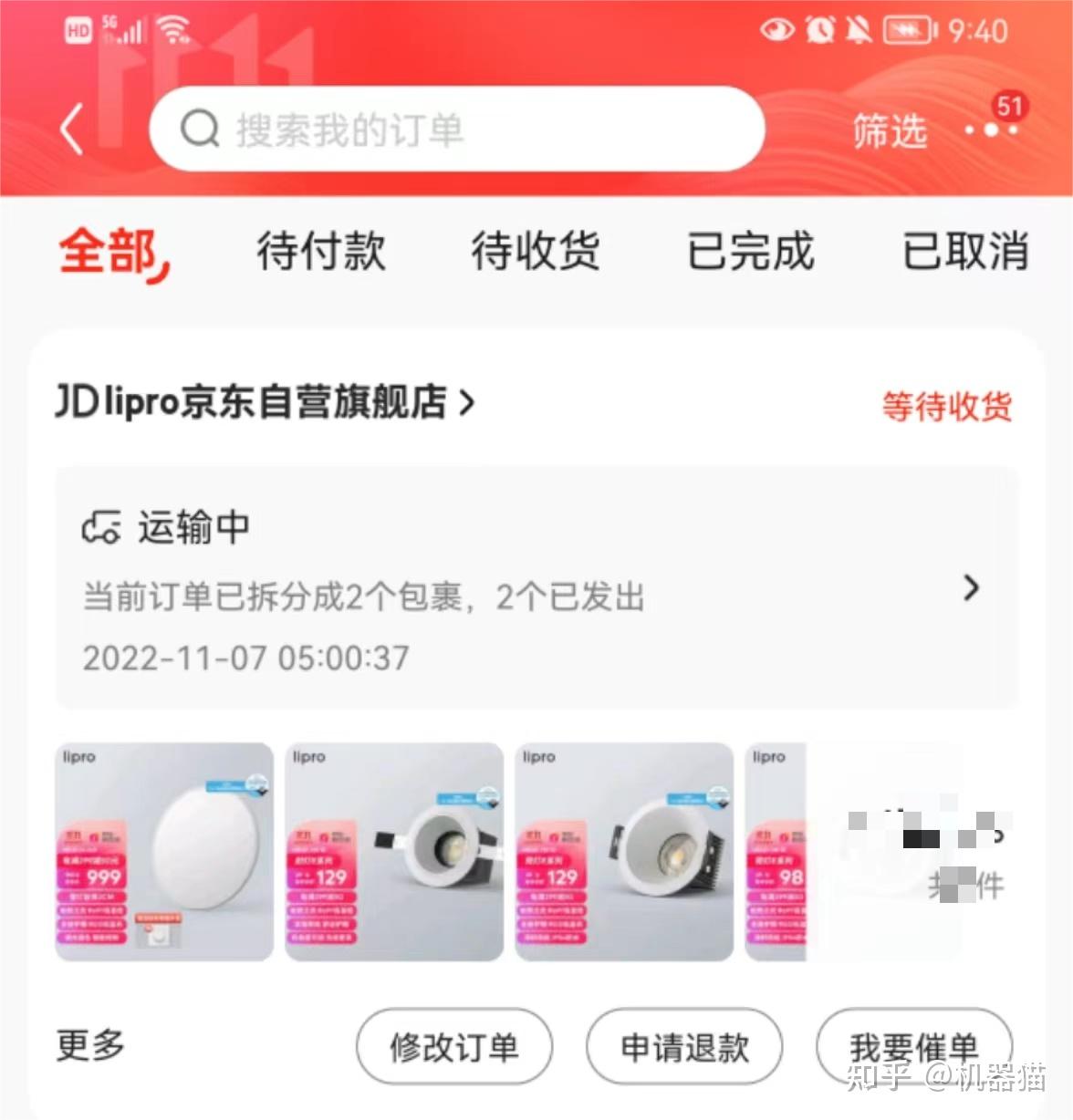Select the 已完成 orders tab
This screenshot has width=1073, height=1120.
pos(750,252)
